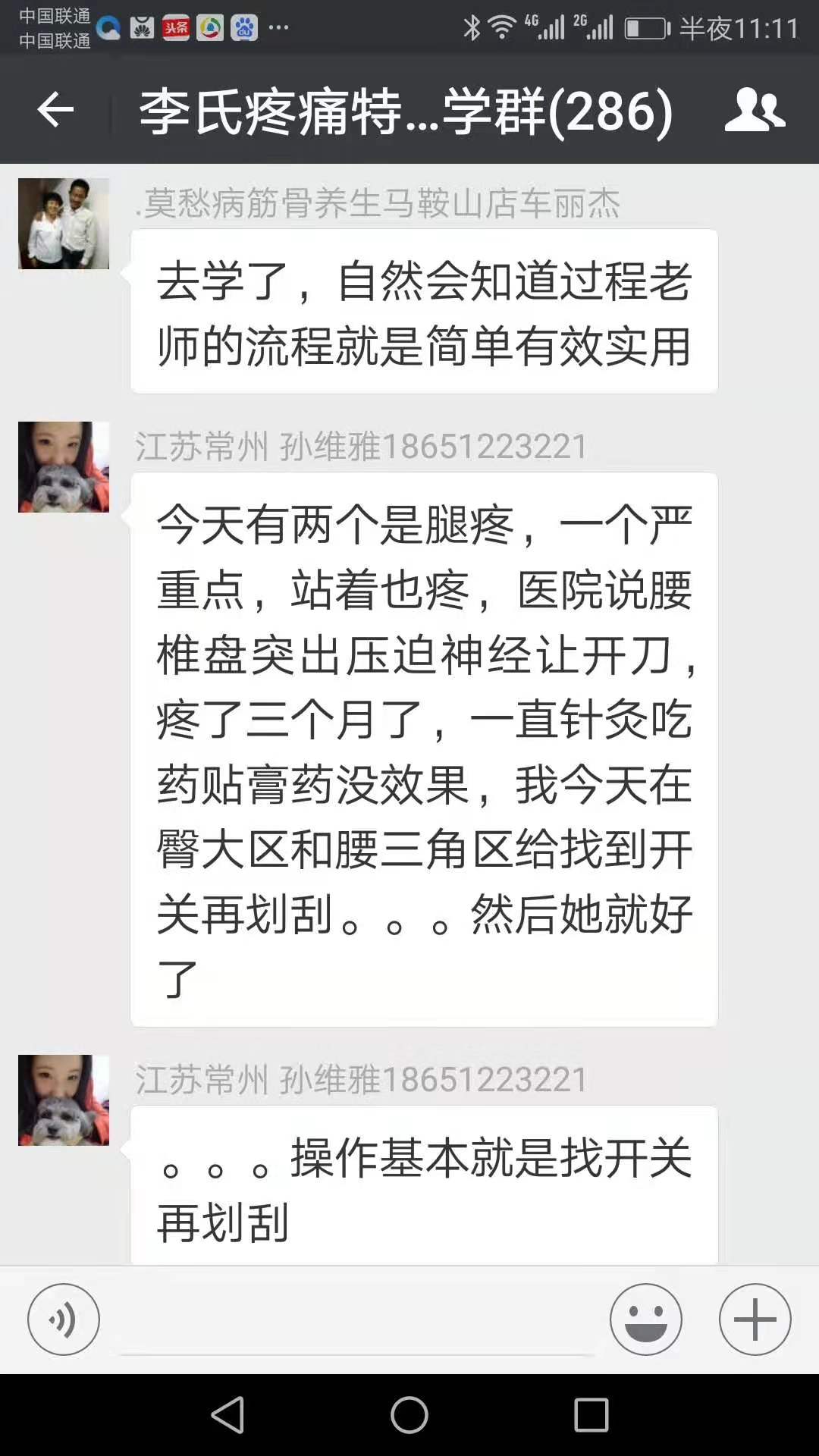Open group members info icon
This screenshot has height=1456, width=819.
(754, 111)
